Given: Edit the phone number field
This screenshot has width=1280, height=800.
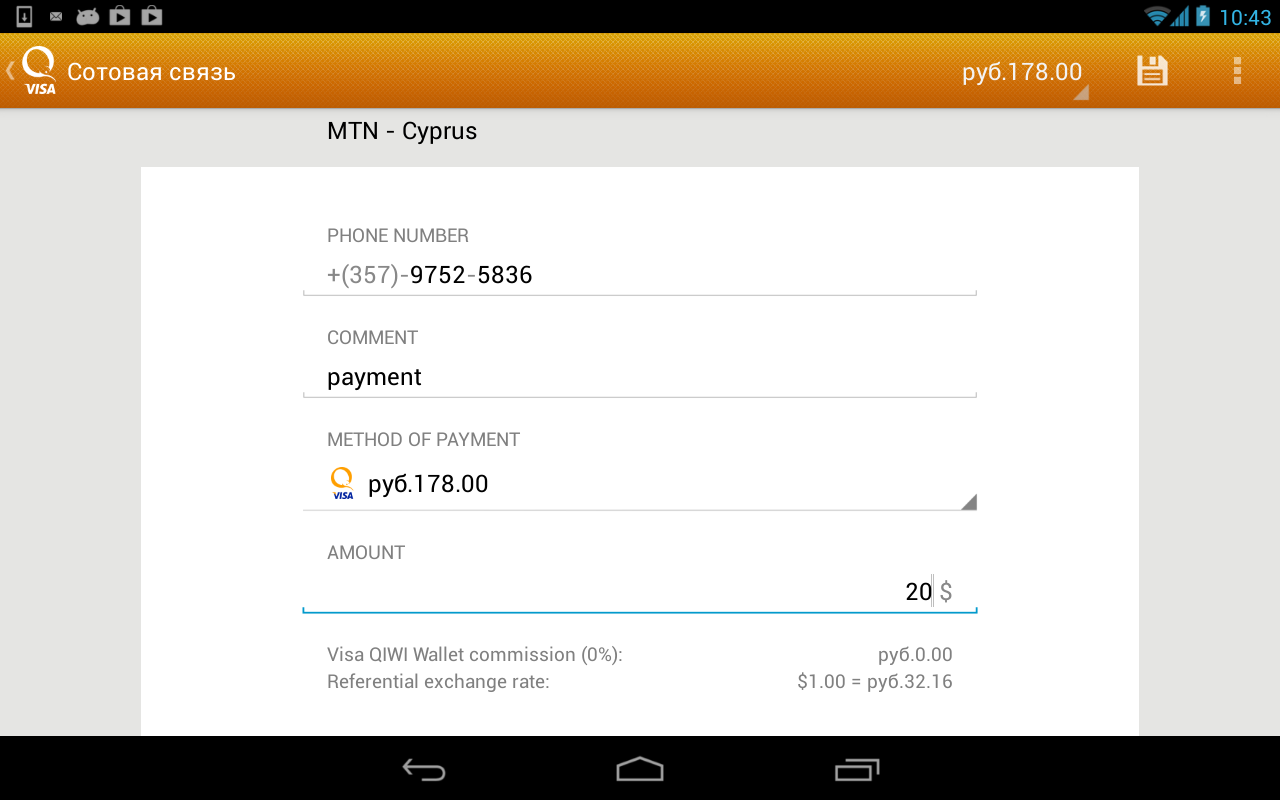Looking at the screenshot, I should pos(638,275).
